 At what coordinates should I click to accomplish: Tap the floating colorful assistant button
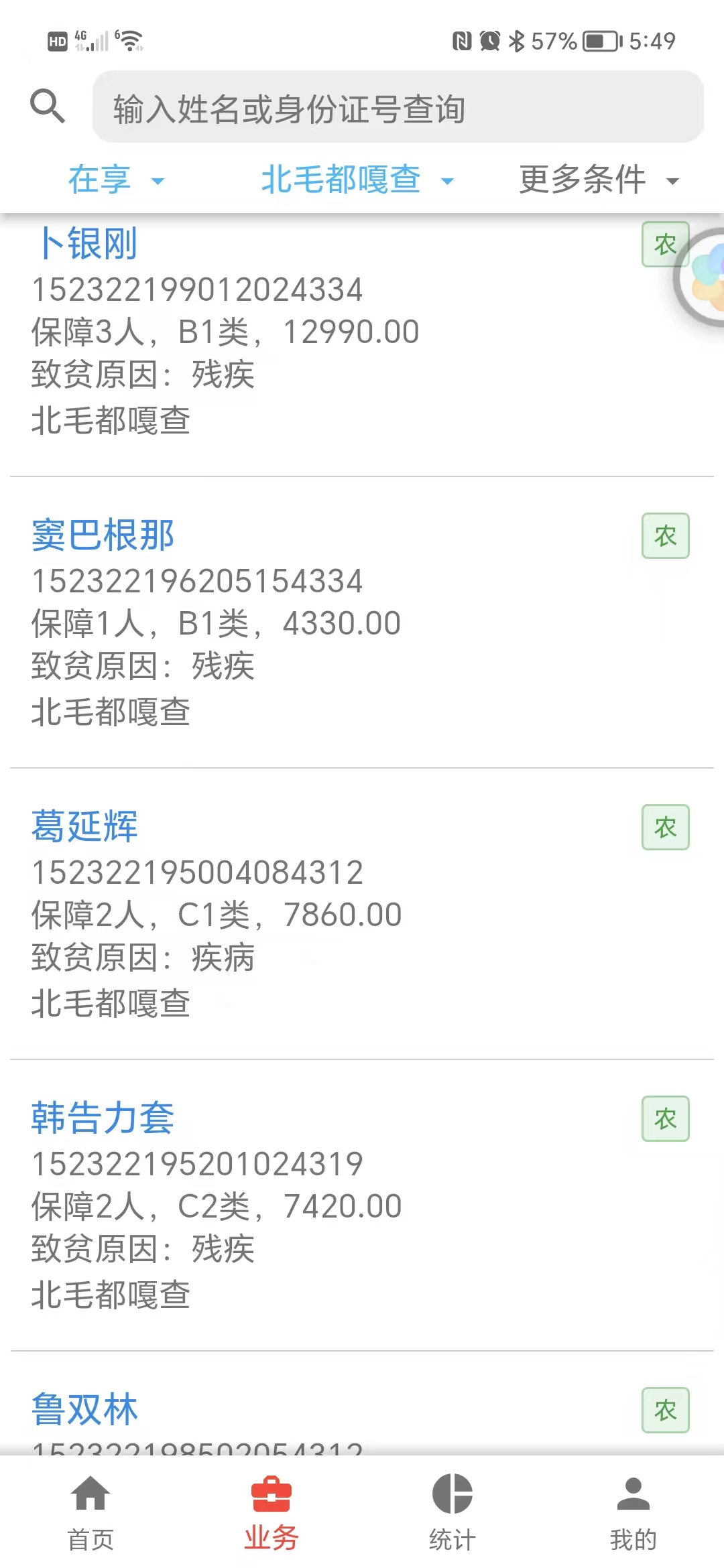point(701,277)
